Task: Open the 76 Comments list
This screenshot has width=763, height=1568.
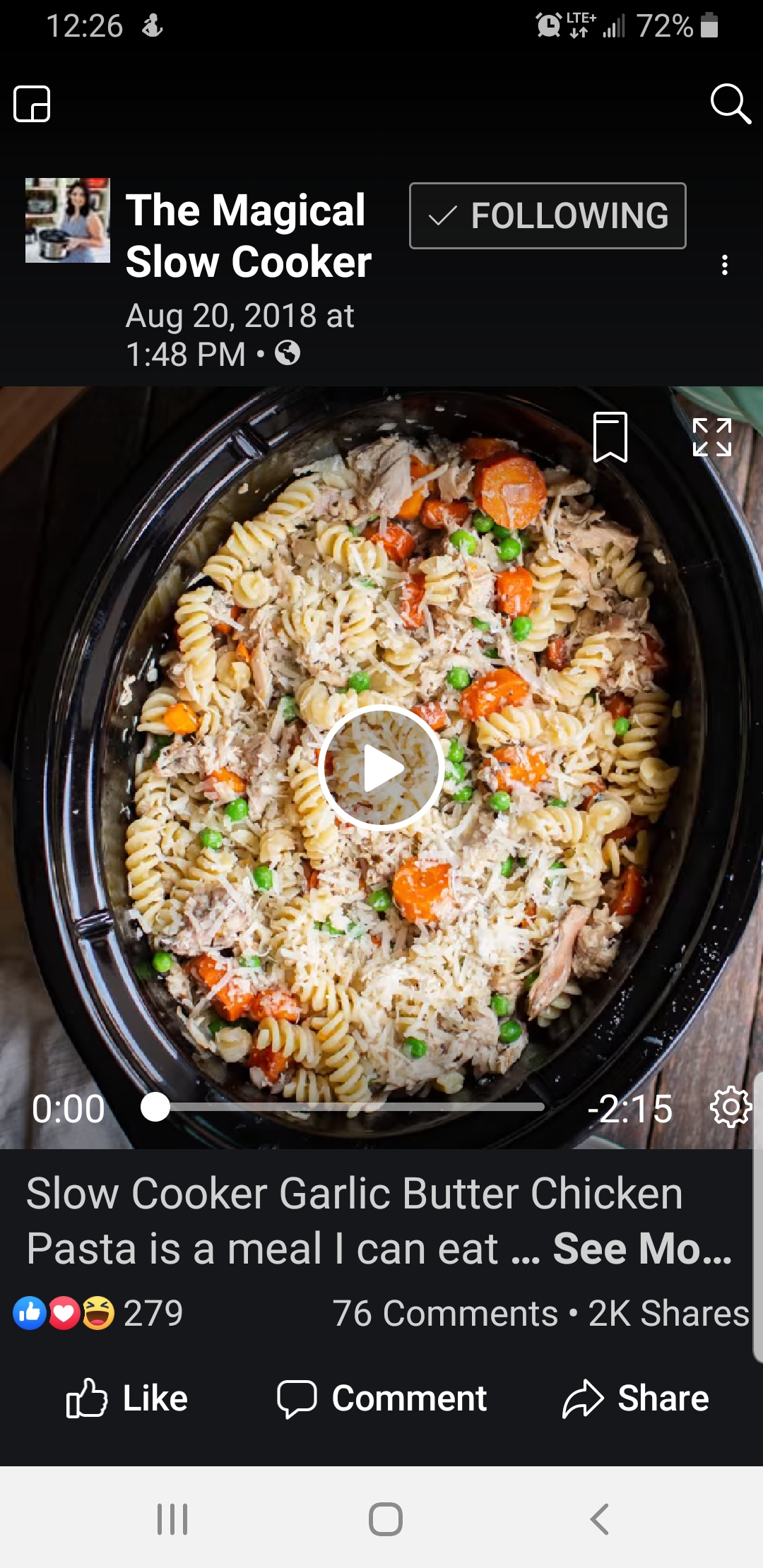Action: click(x=445, y=1313)
